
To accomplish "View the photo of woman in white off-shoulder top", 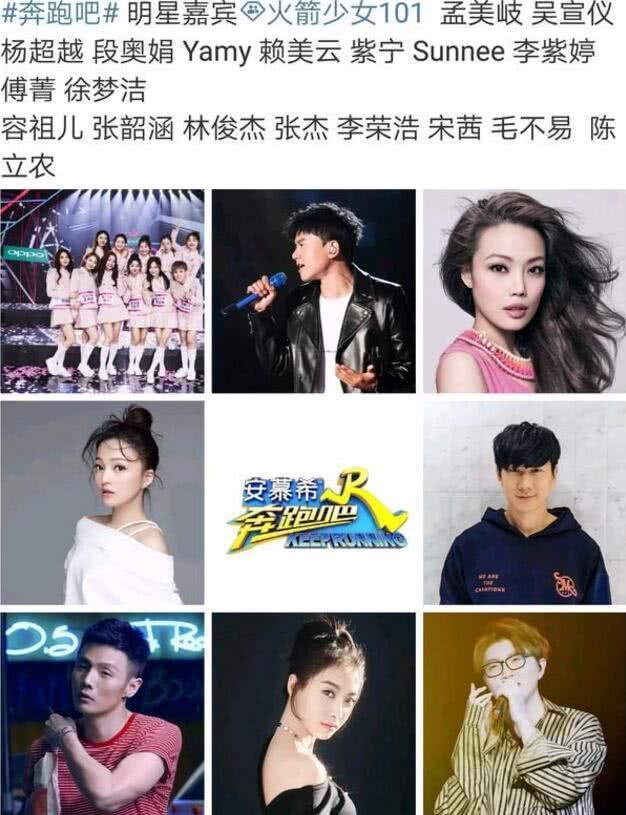I will point(102,503).
